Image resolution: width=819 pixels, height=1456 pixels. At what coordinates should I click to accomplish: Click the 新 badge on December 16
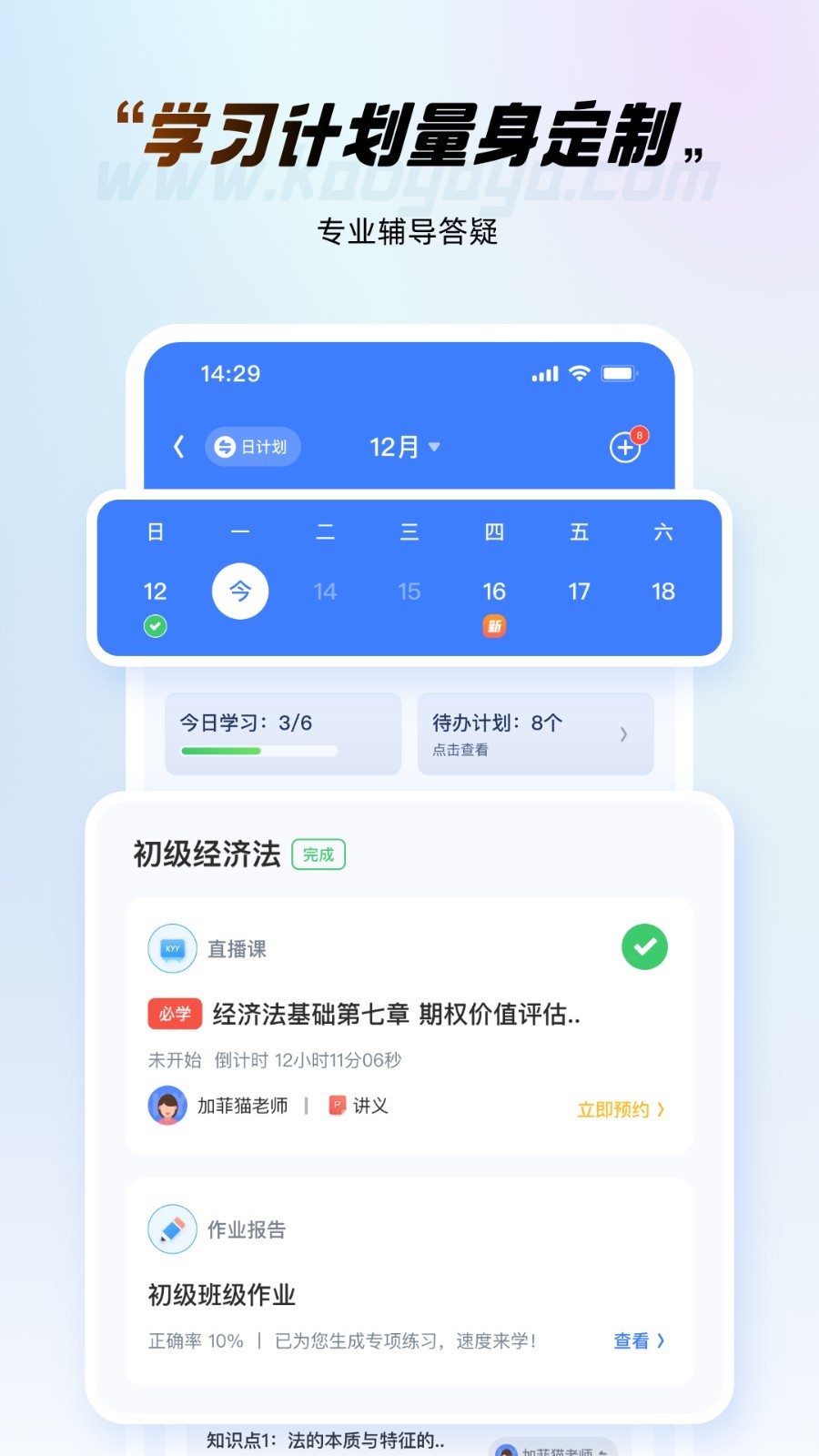tap(494, 626)
